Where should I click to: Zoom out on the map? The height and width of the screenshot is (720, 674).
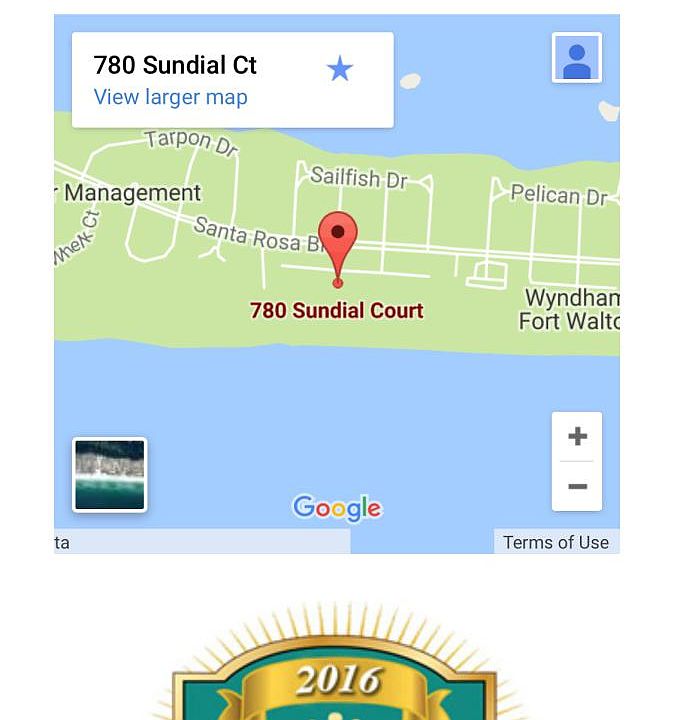point(577,486)
